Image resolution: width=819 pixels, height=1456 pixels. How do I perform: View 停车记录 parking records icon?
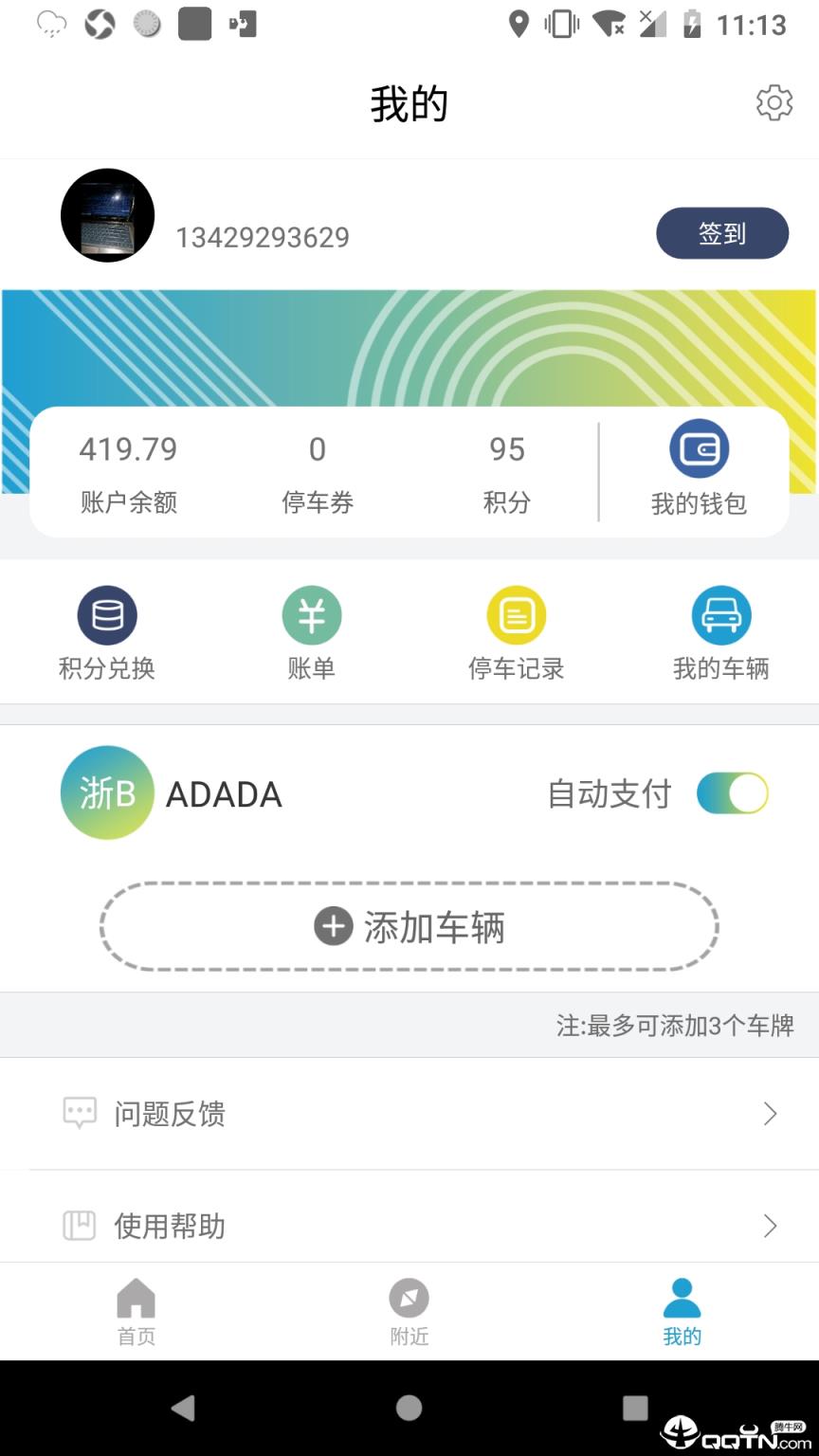coord(517,614)
